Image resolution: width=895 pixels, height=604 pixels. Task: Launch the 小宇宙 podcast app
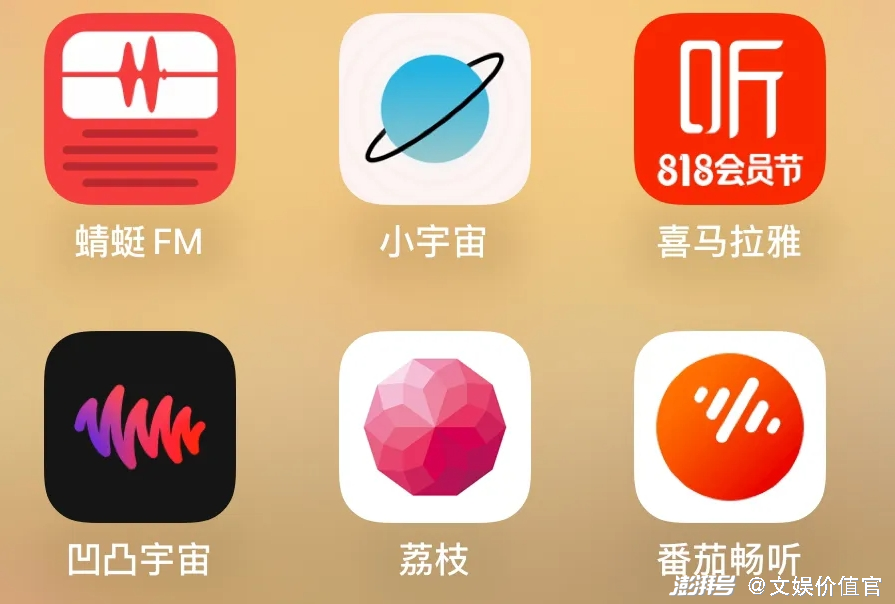434,109
